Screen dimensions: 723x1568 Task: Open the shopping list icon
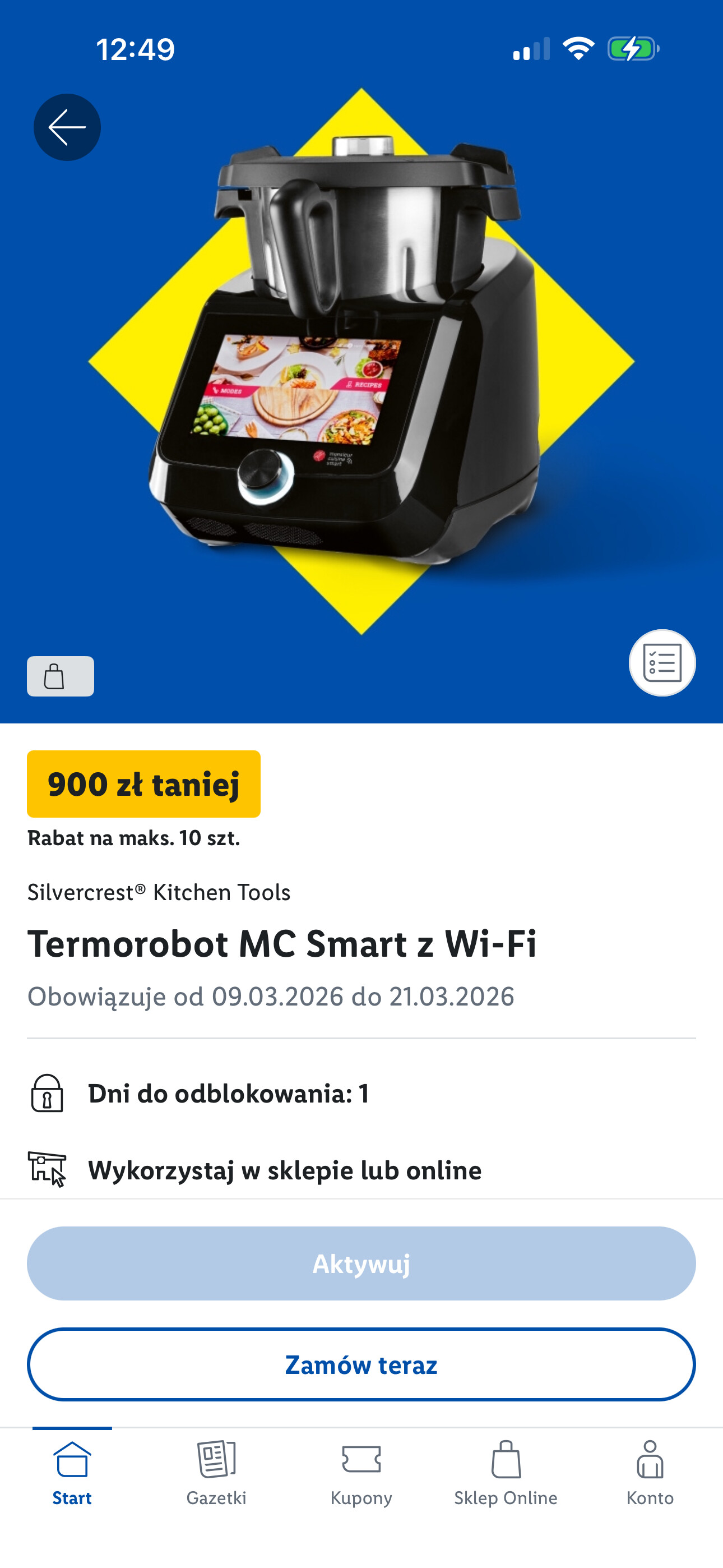point(661,662)
